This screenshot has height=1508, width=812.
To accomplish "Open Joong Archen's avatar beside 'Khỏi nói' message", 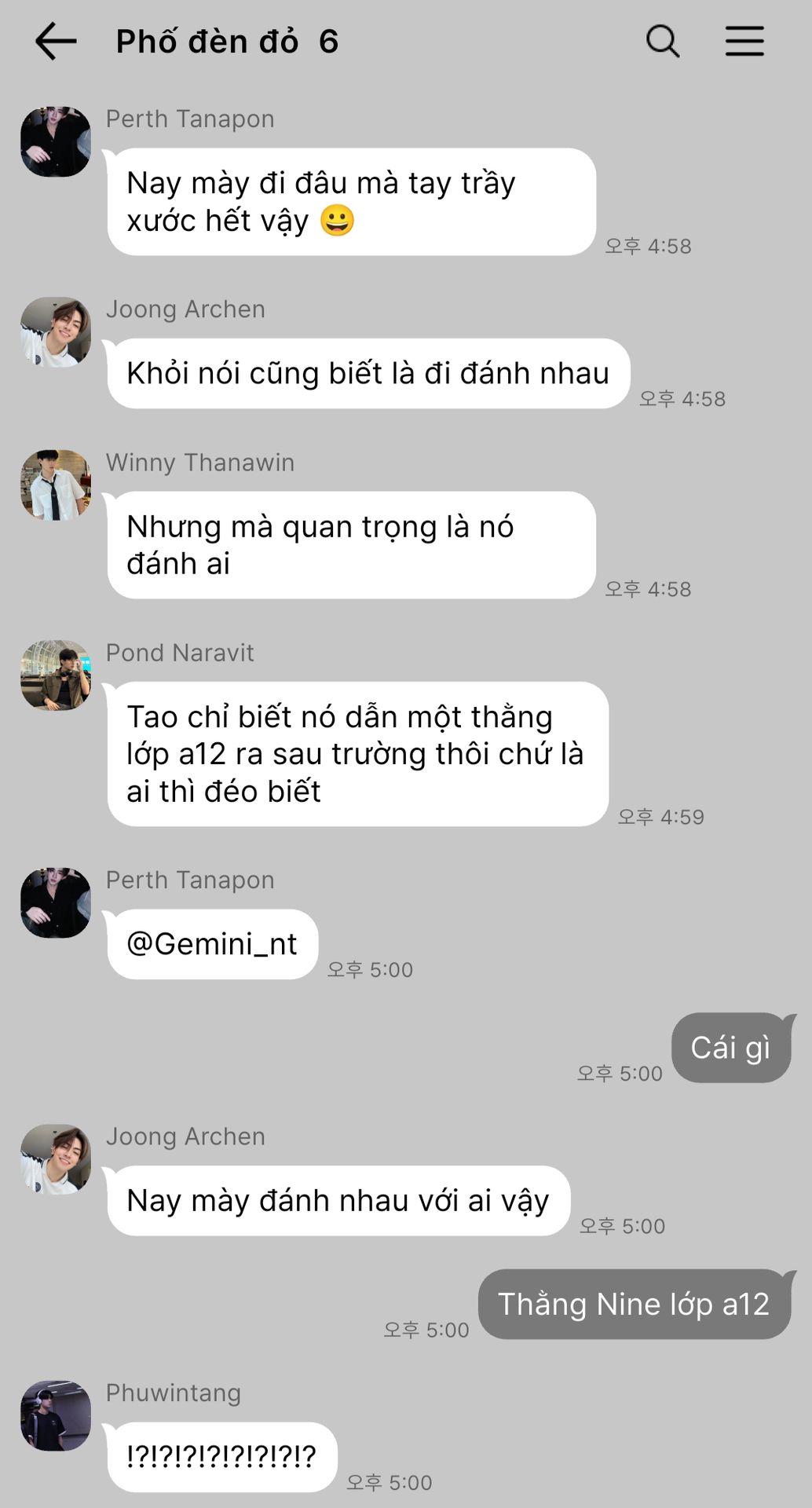I will click(x=56, y=331).
